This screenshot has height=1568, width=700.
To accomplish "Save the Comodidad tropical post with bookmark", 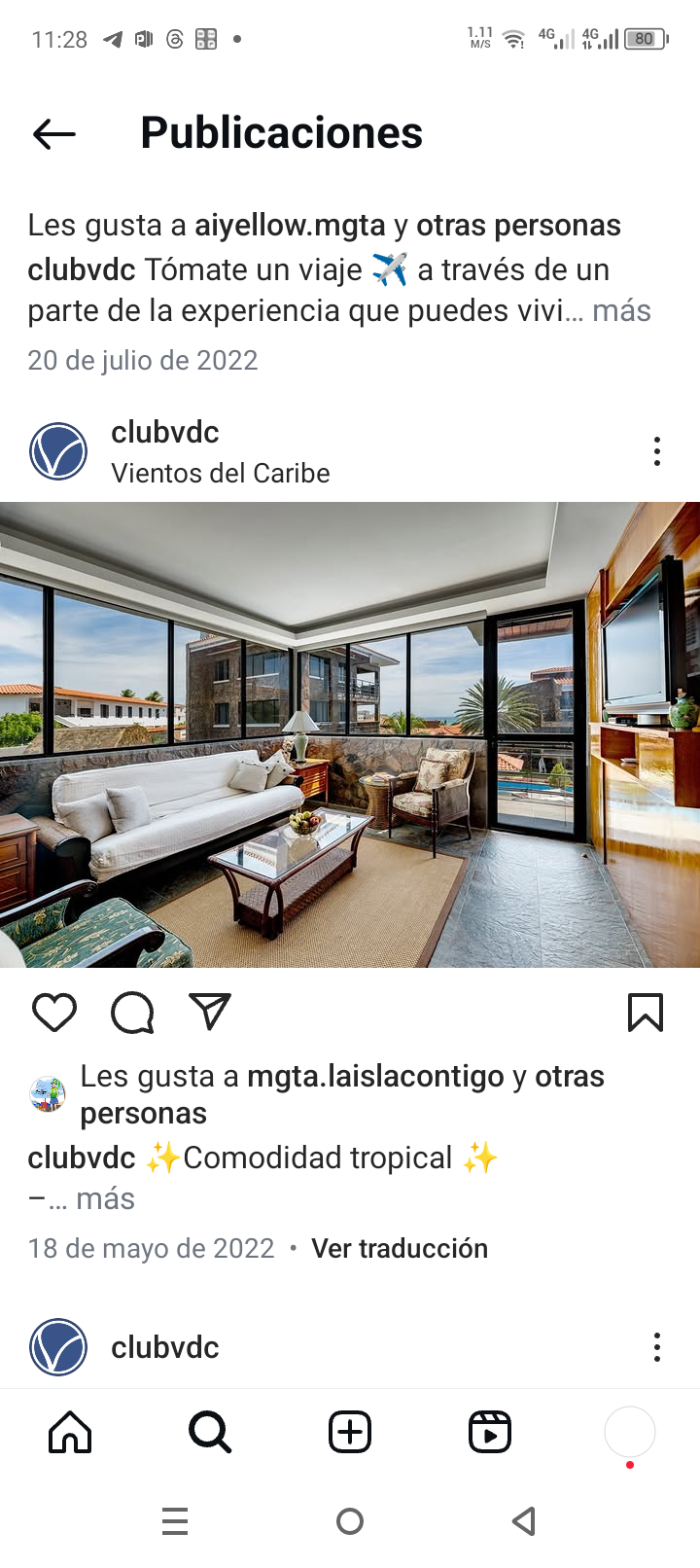I will (646, 1013).
